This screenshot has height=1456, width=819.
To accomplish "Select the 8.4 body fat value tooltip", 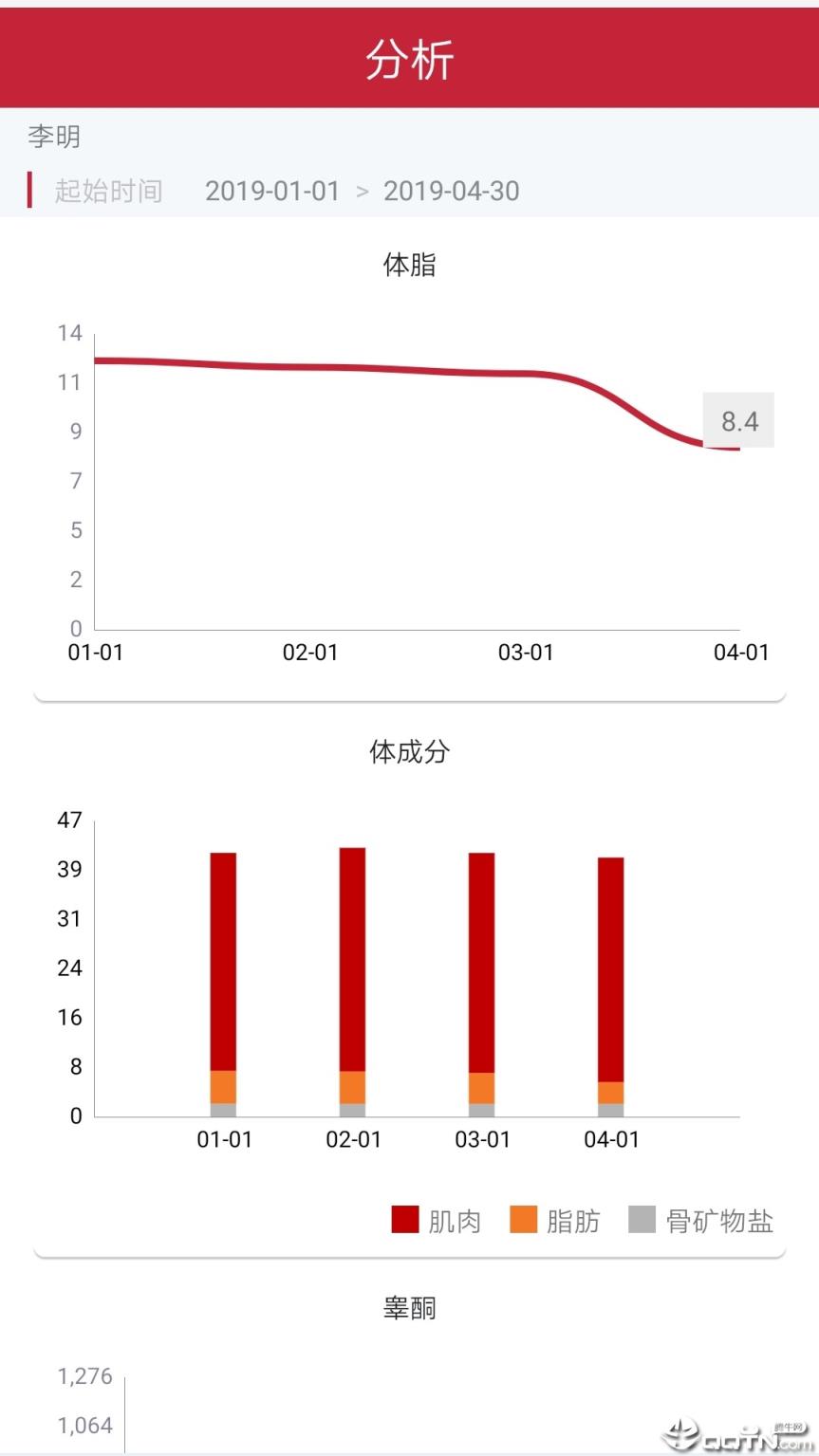I will (x=738, y=420).
